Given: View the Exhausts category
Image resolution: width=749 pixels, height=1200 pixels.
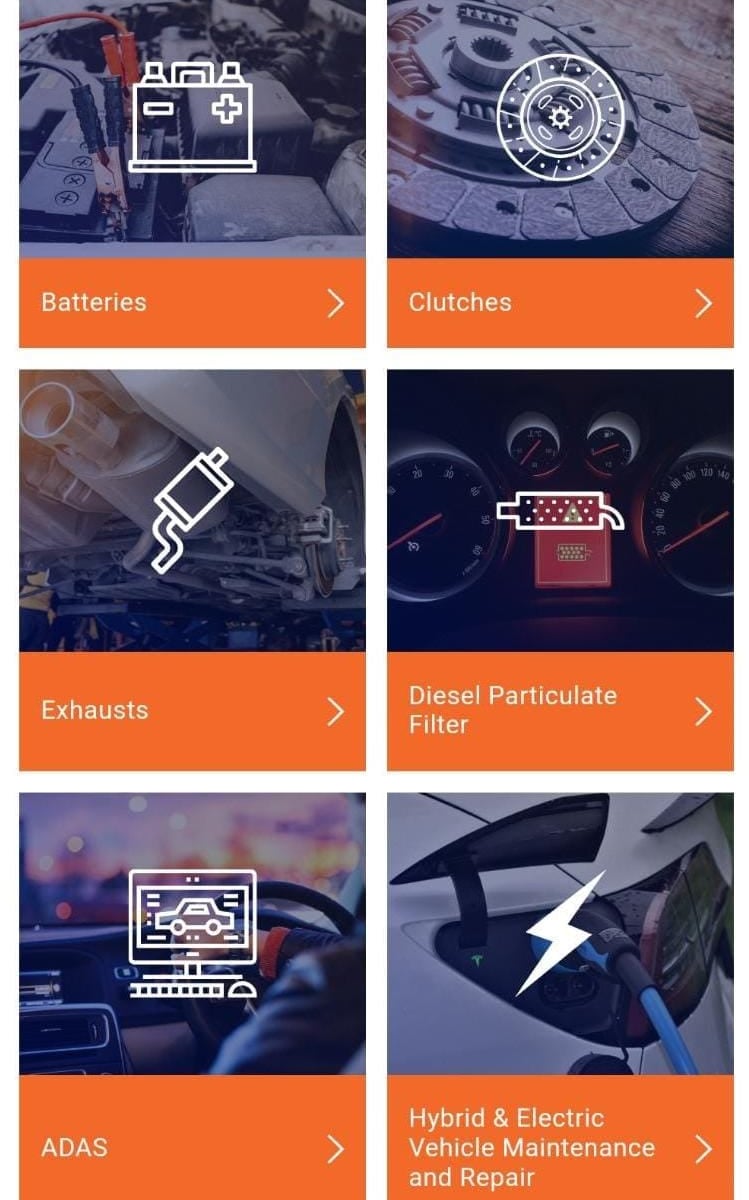Looking at the screenshot, I should pyautogui.click(x=192, y=570).
